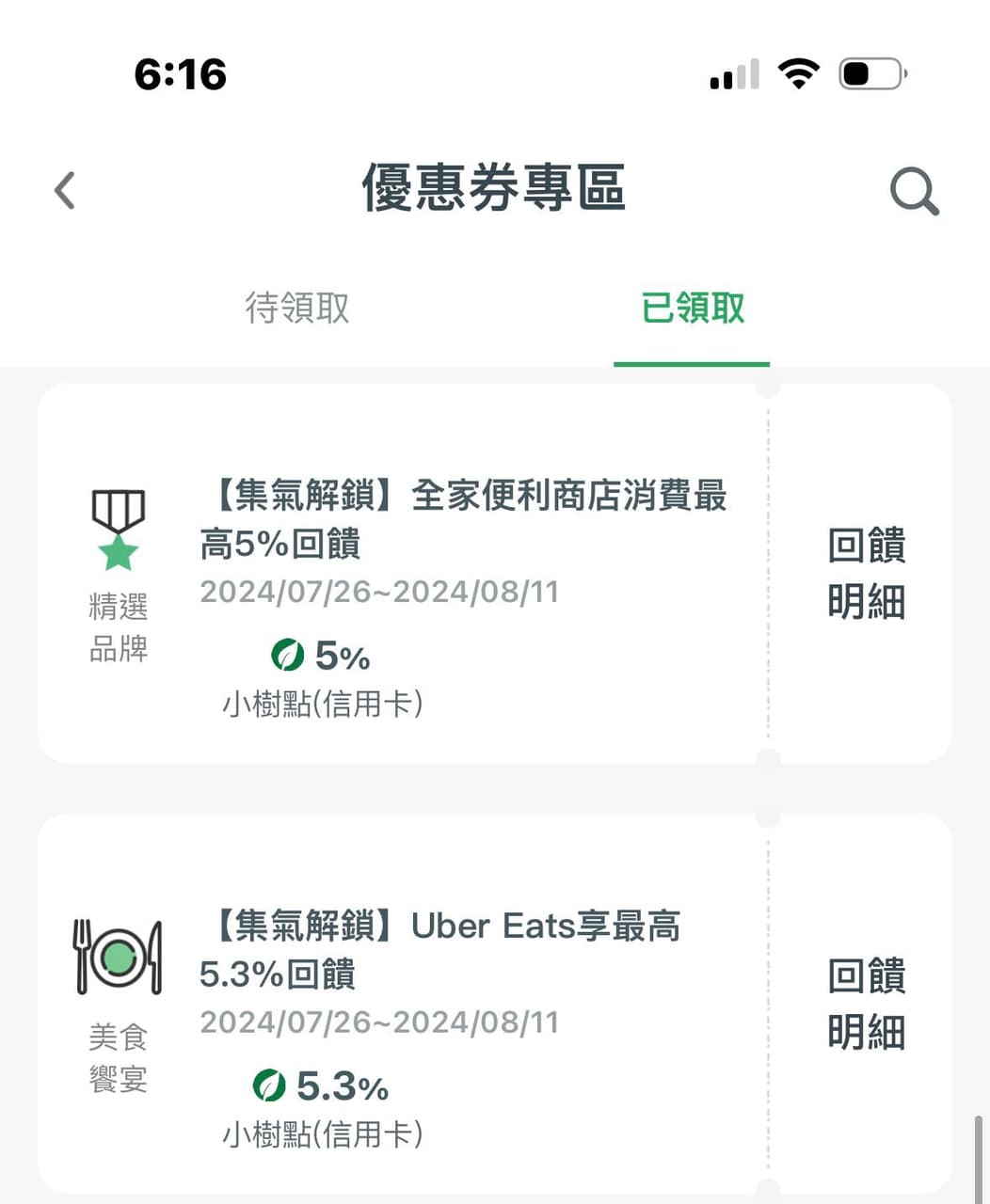Image resolution: width=990 pixels, height=1204 pixels.
Task: Open 回饋明細 for the 全家便利商店 coupon
Action: click(x=866, y=576)
